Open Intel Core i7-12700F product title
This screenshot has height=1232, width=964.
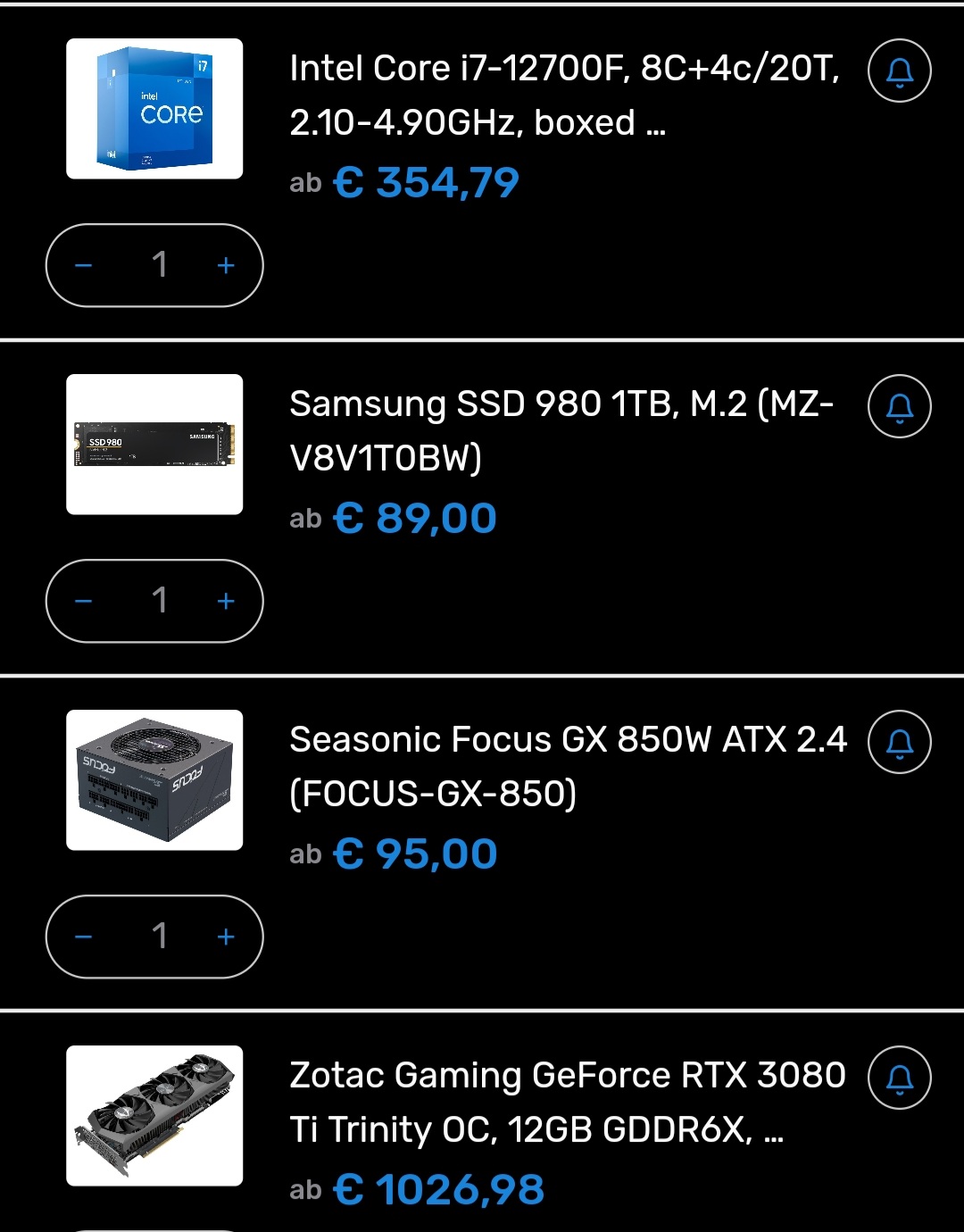(x=562, y=94)
